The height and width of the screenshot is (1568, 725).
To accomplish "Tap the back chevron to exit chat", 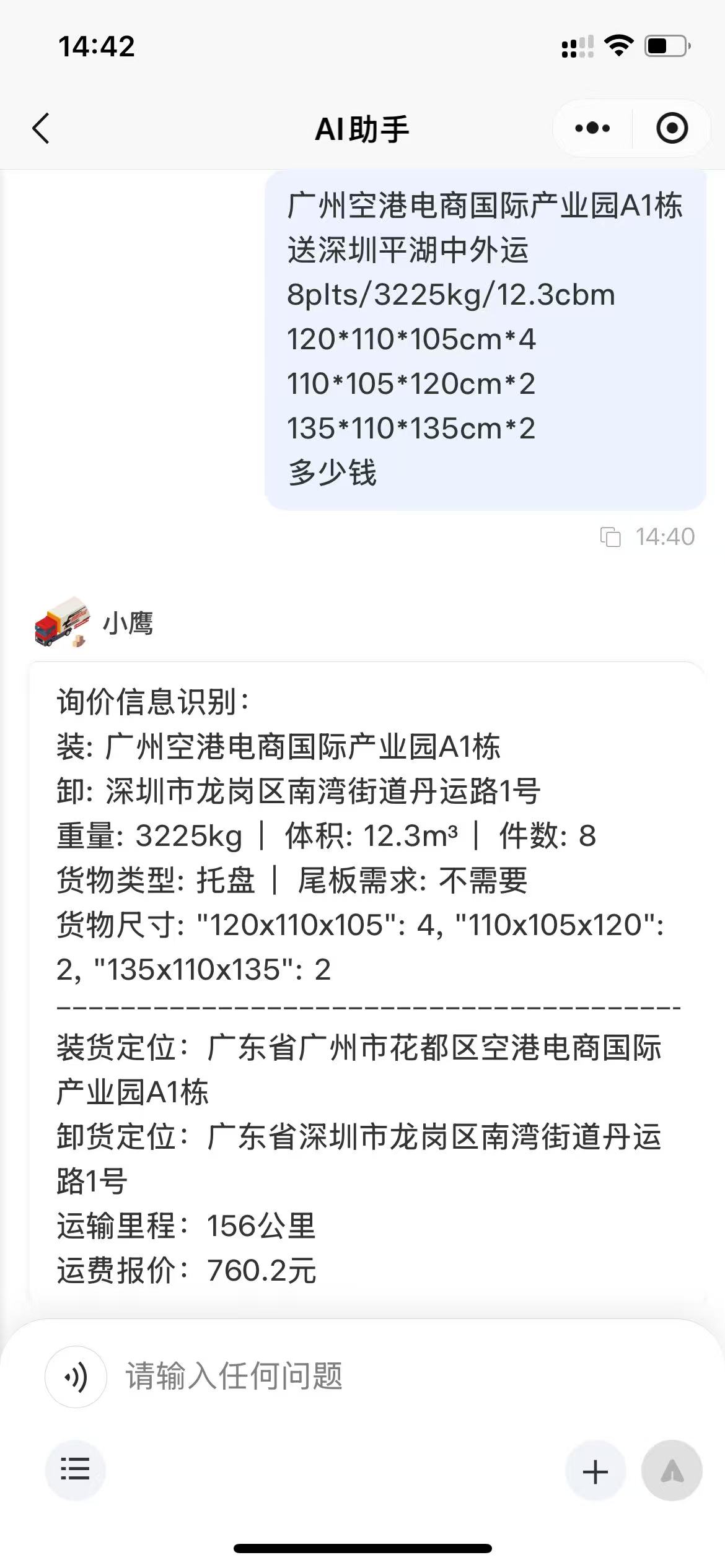I will 40,128.
